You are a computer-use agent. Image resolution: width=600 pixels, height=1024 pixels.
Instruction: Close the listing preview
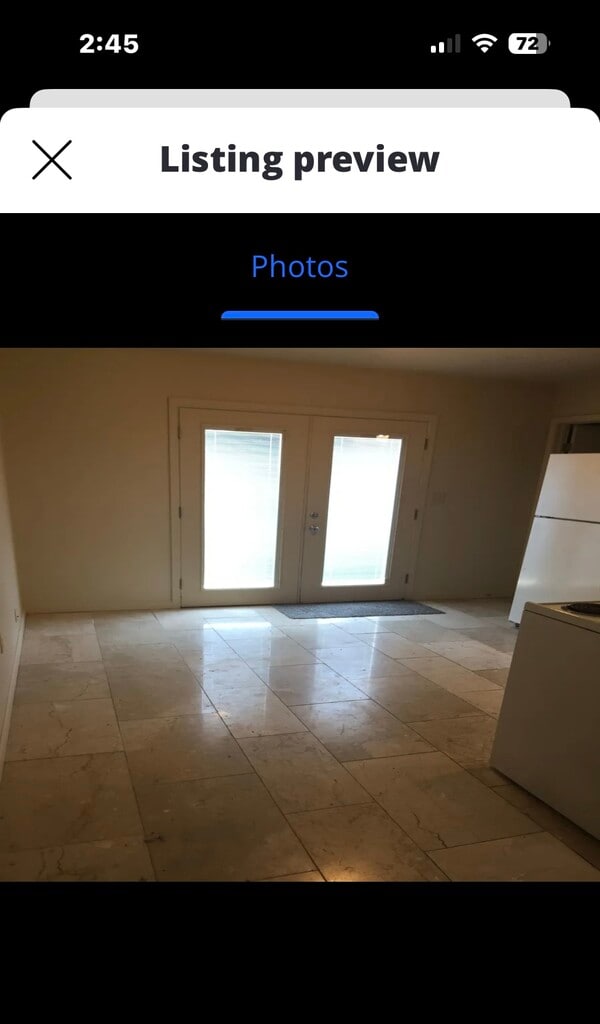click(x=52, y=160)
